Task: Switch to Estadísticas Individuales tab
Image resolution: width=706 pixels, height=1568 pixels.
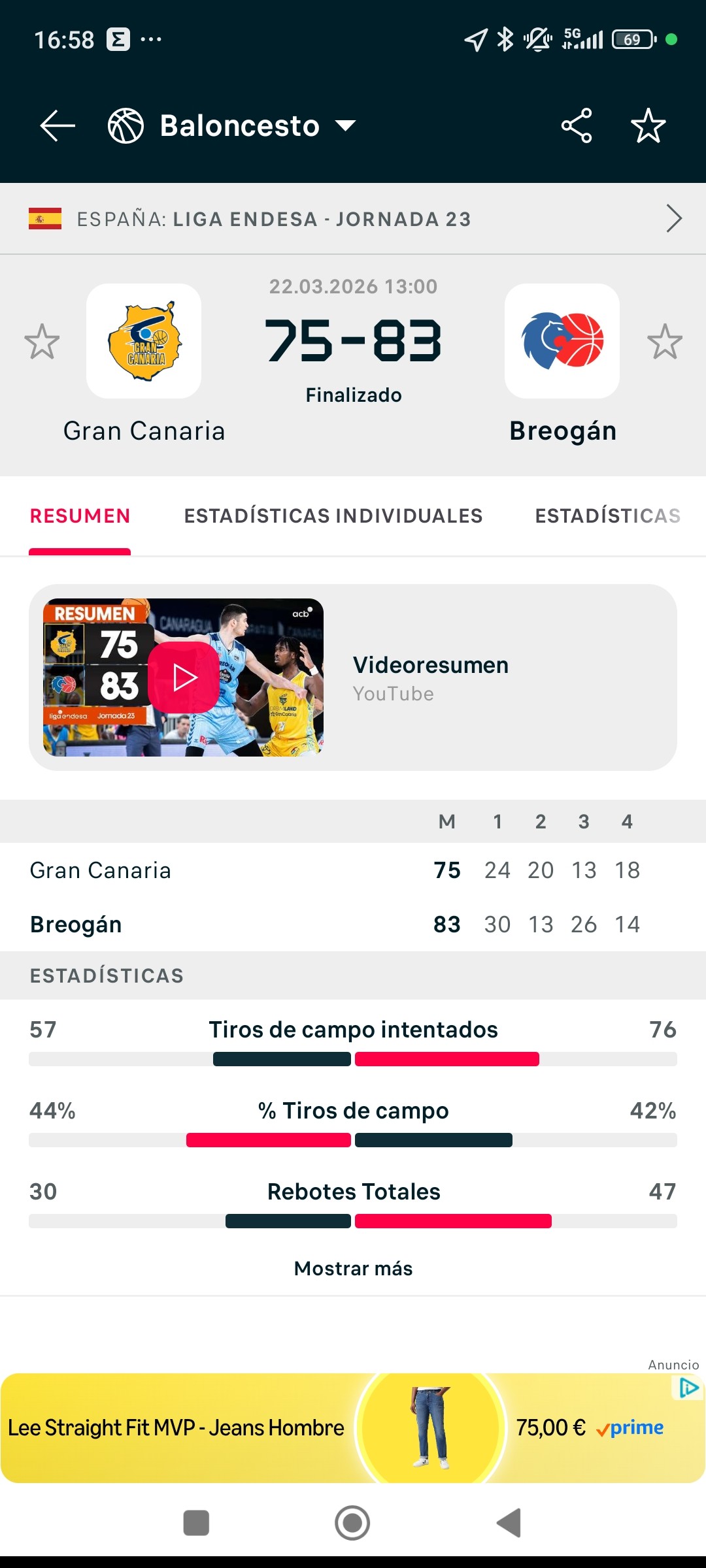Action: pos(333,516)
